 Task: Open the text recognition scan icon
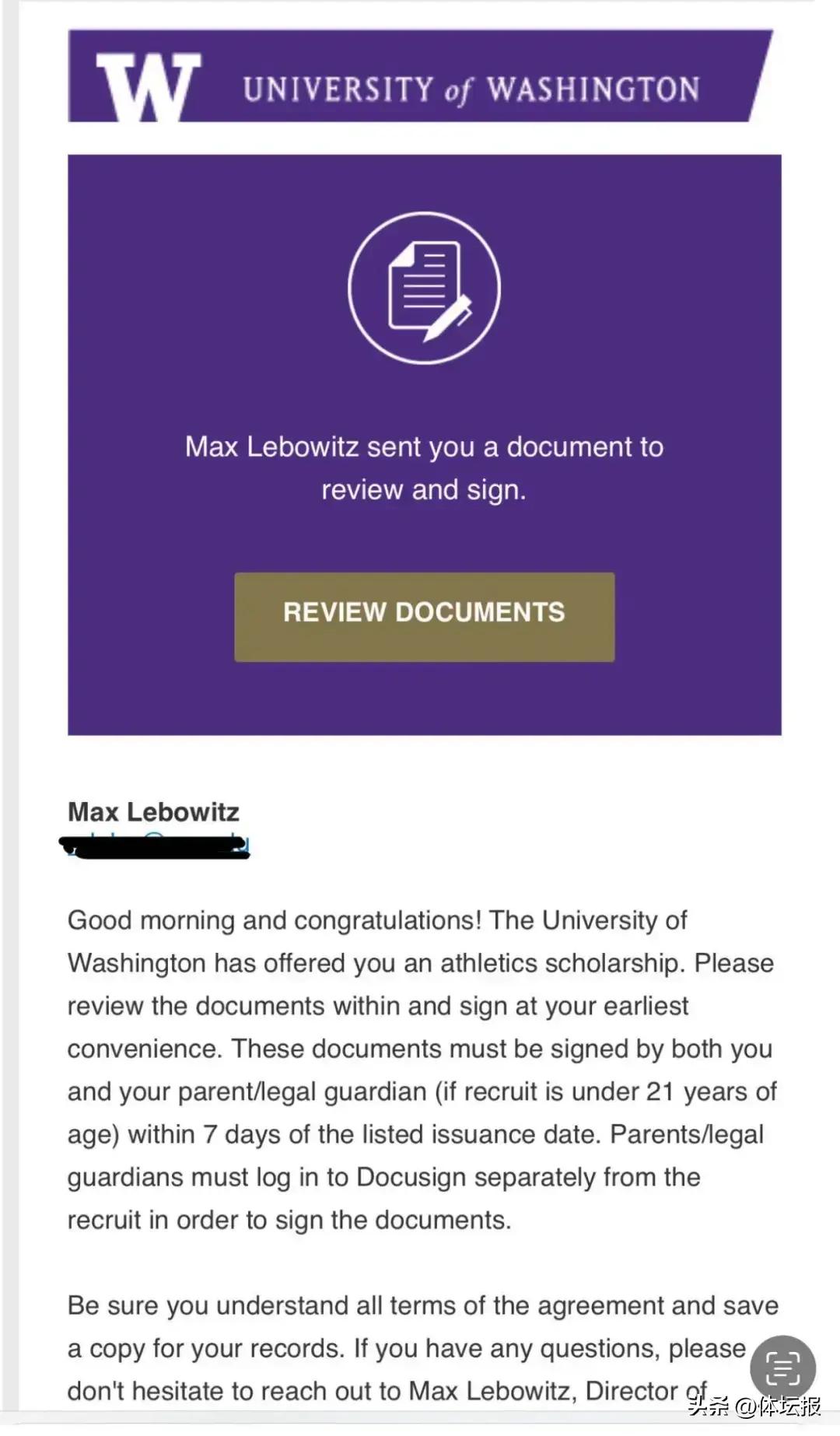tap(782, 1368)
